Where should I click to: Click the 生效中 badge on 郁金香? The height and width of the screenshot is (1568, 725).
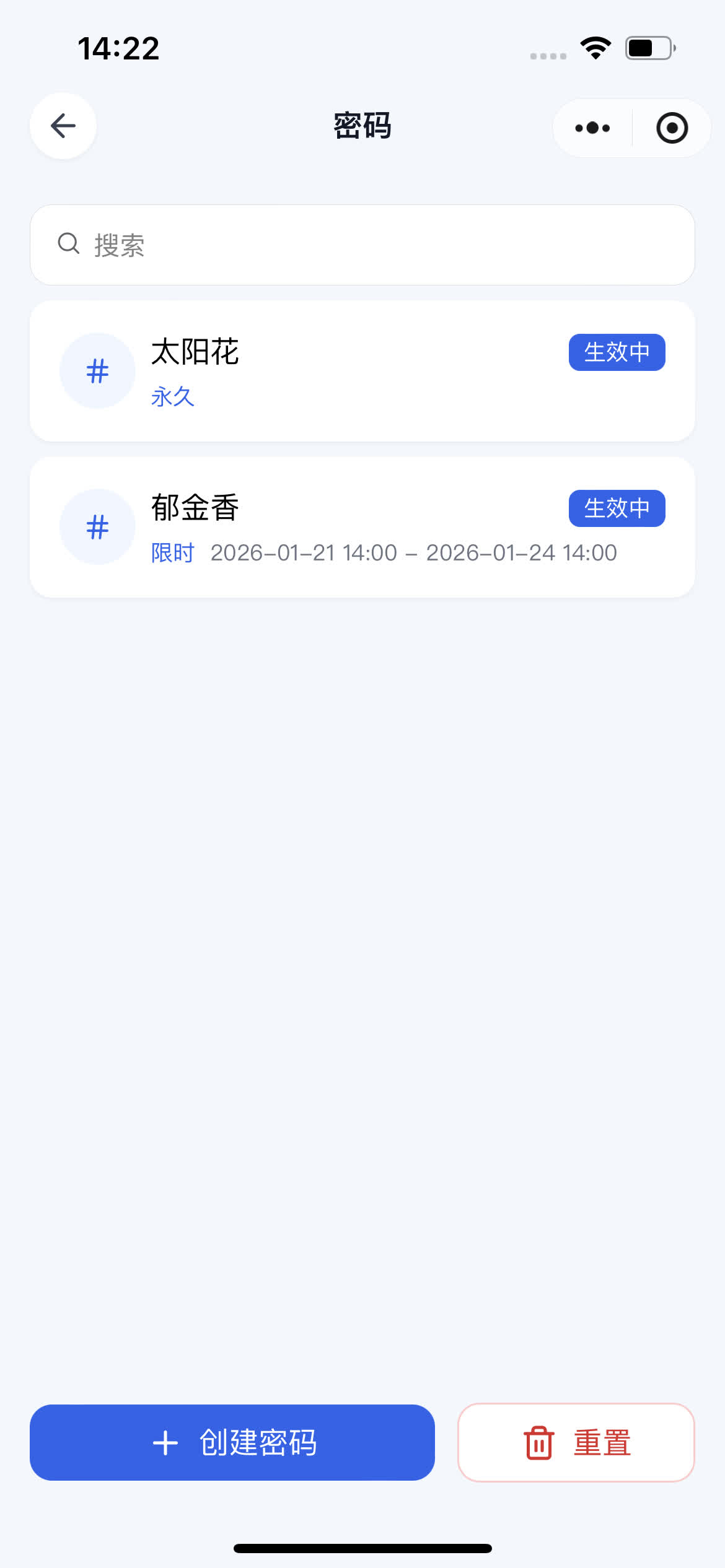[x=617, y=508]
